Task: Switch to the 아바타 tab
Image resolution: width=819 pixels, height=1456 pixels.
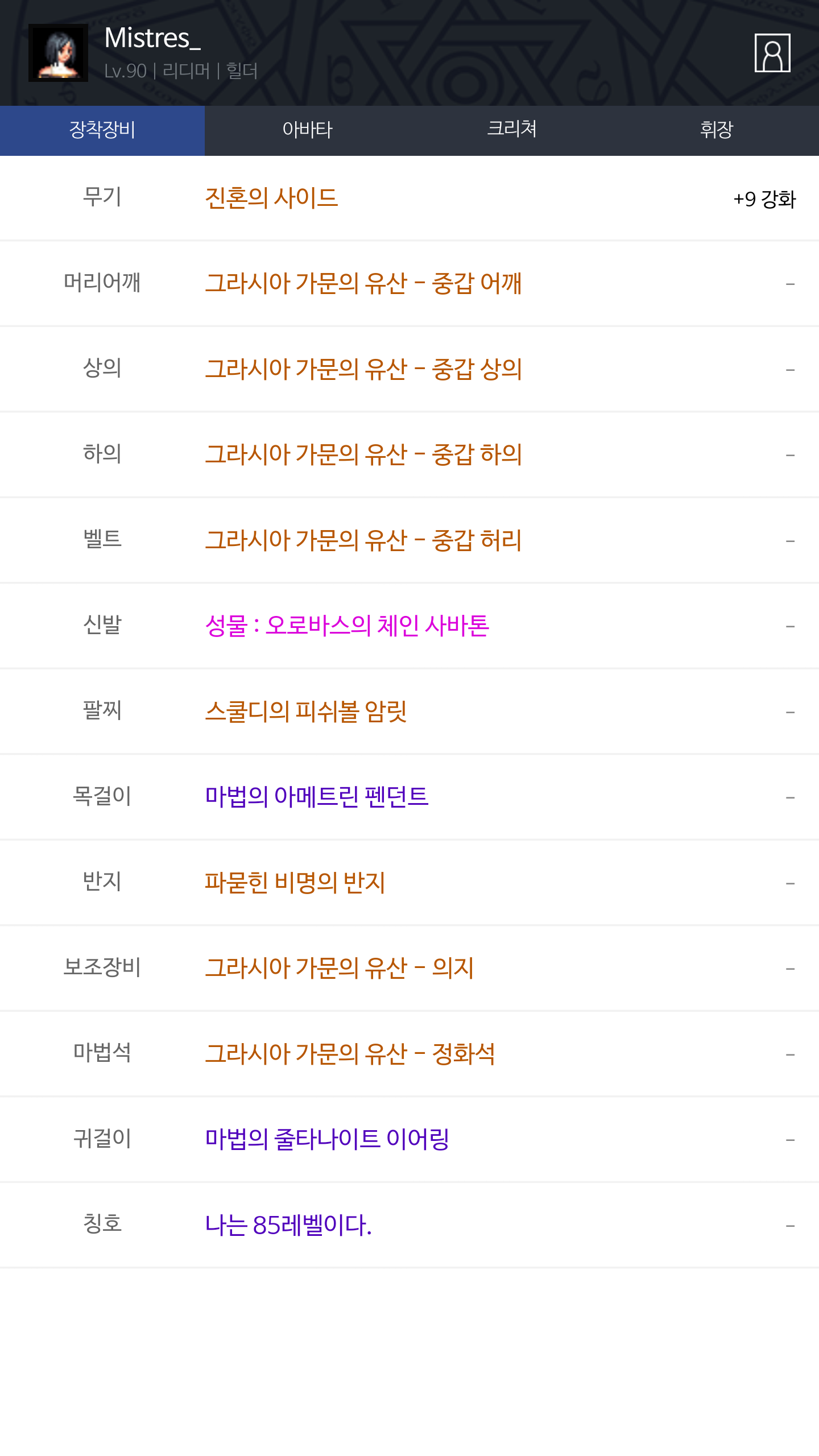Action: point(307,130)
